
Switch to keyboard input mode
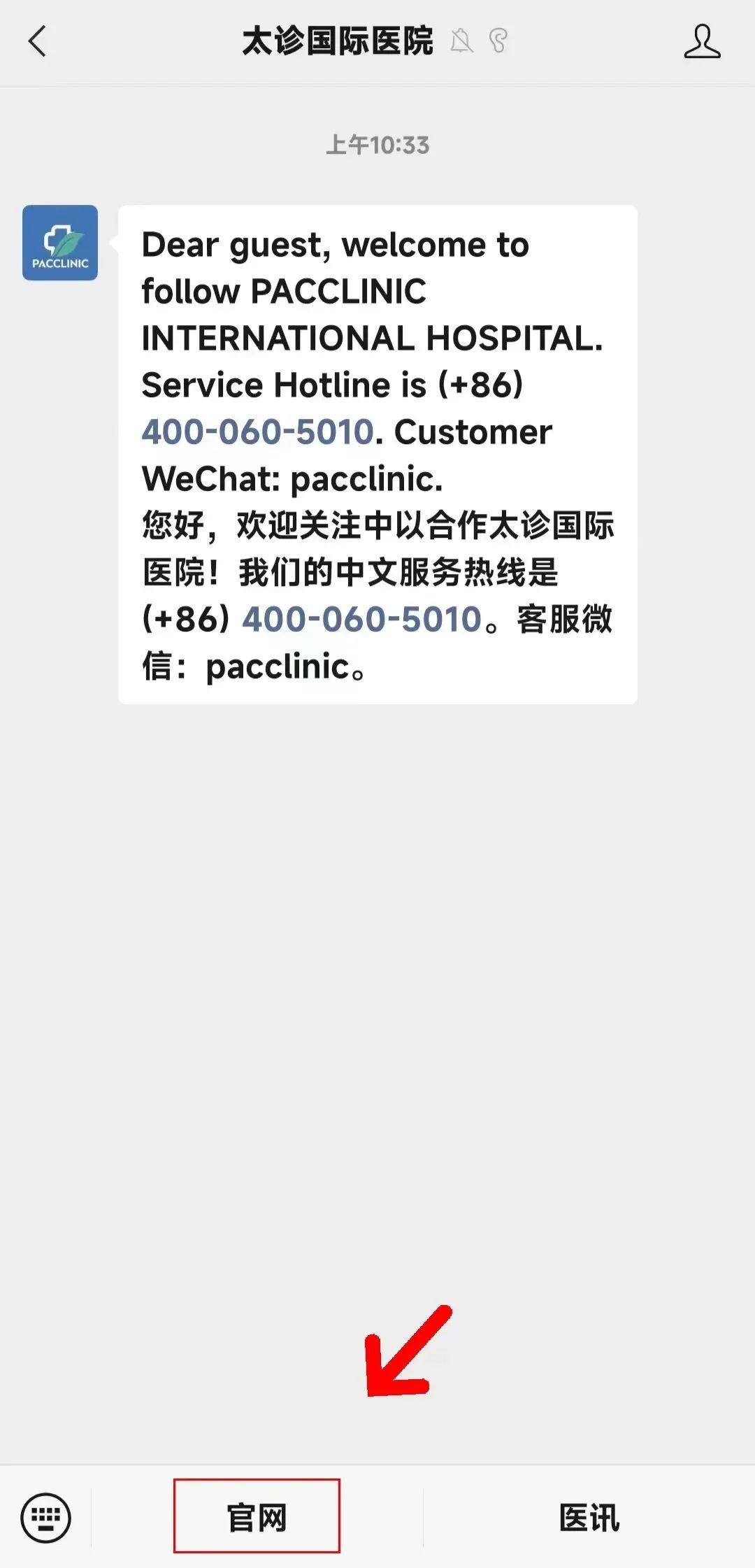pyautogui.click(x=46, y=1518)
